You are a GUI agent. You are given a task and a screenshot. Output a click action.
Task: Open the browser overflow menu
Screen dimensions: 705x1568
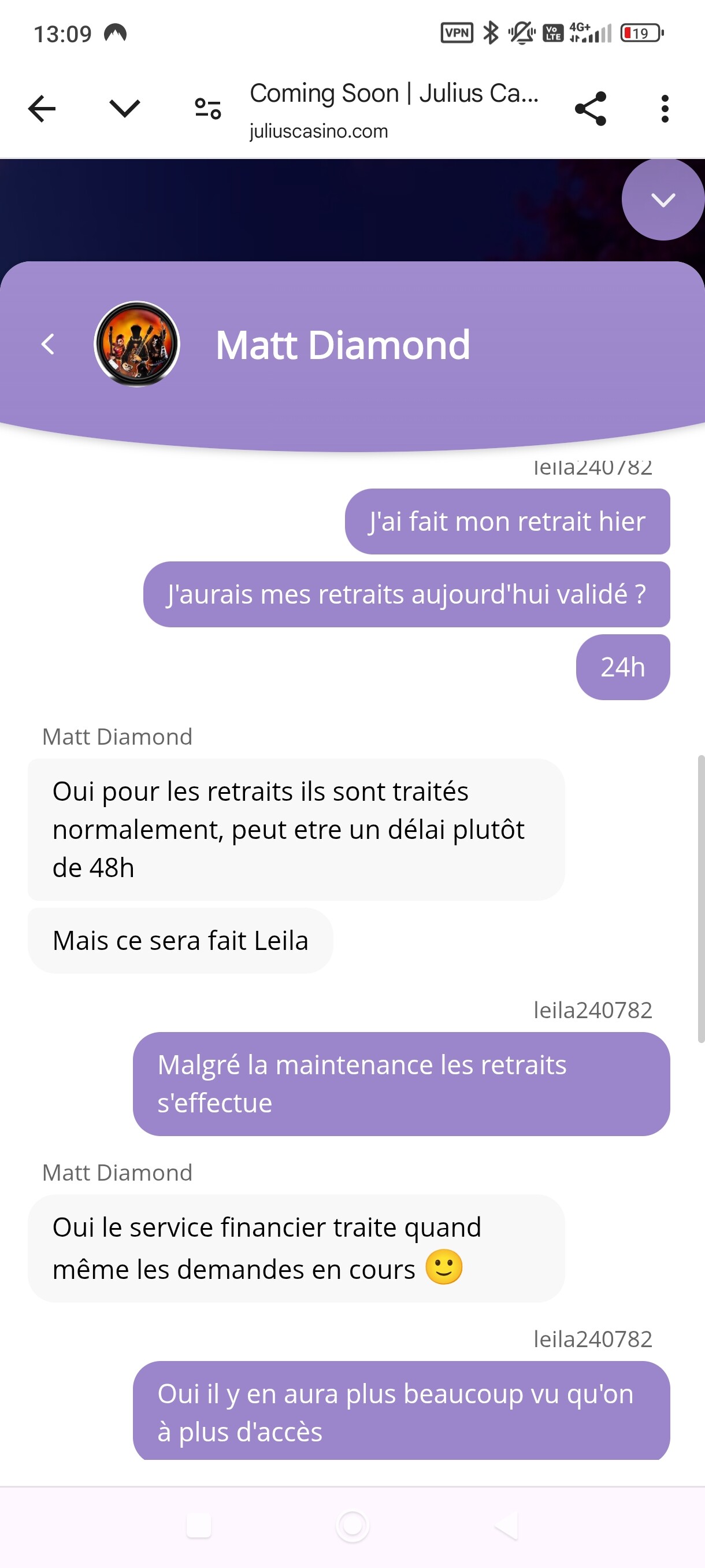tap(664, 109)
